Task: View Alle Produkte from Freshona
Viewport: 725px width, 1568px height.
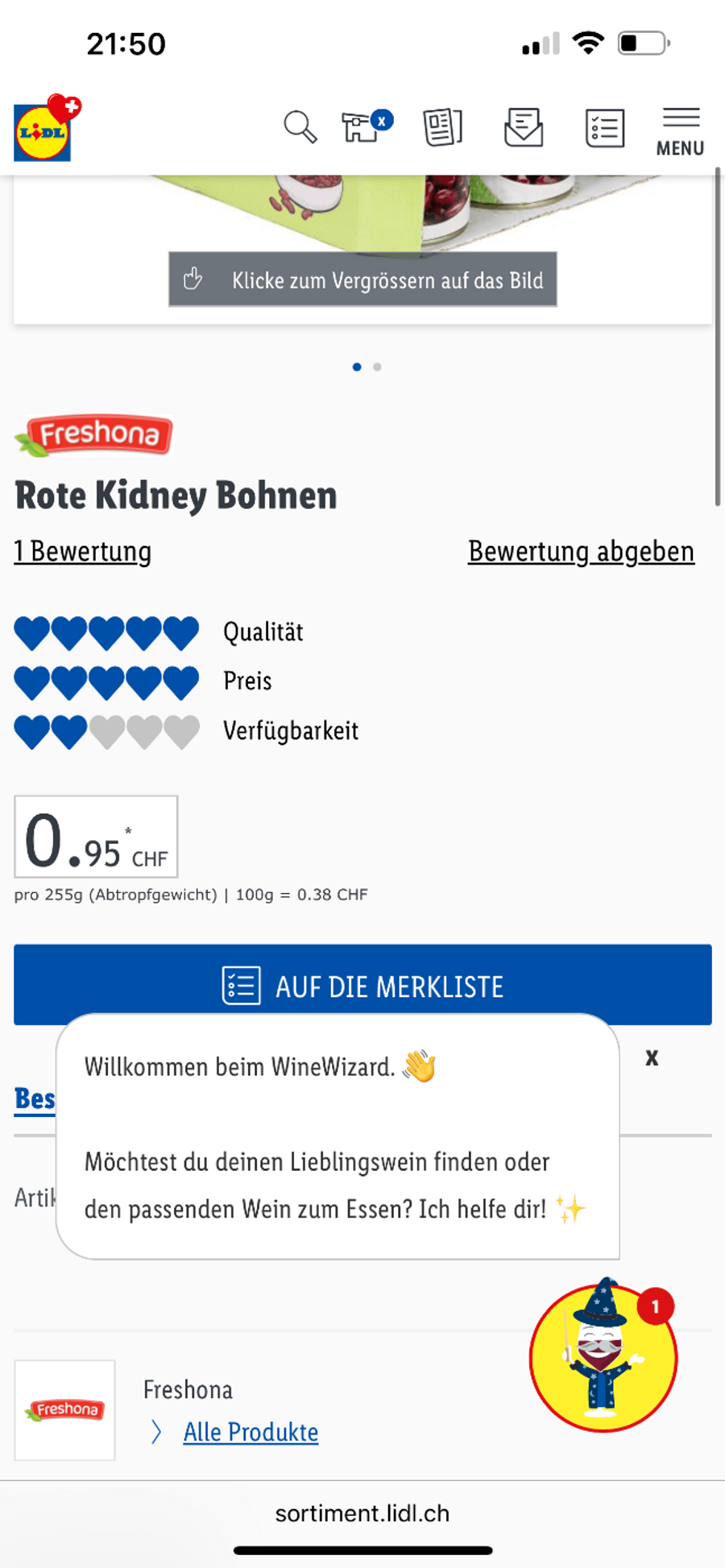Action: point(251,1432)
